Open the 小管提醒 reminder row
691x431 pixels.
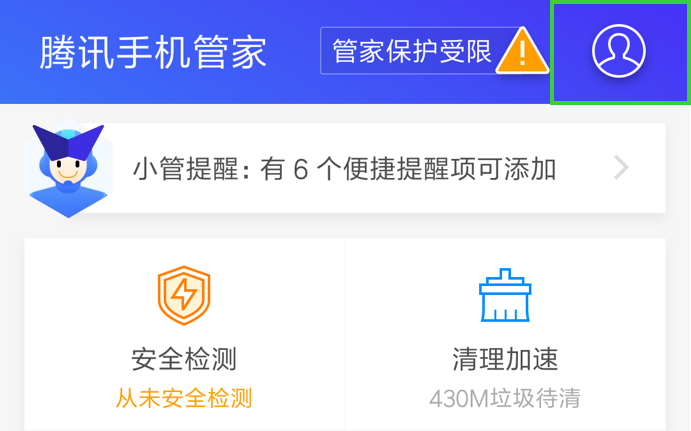tap(345, 168)
